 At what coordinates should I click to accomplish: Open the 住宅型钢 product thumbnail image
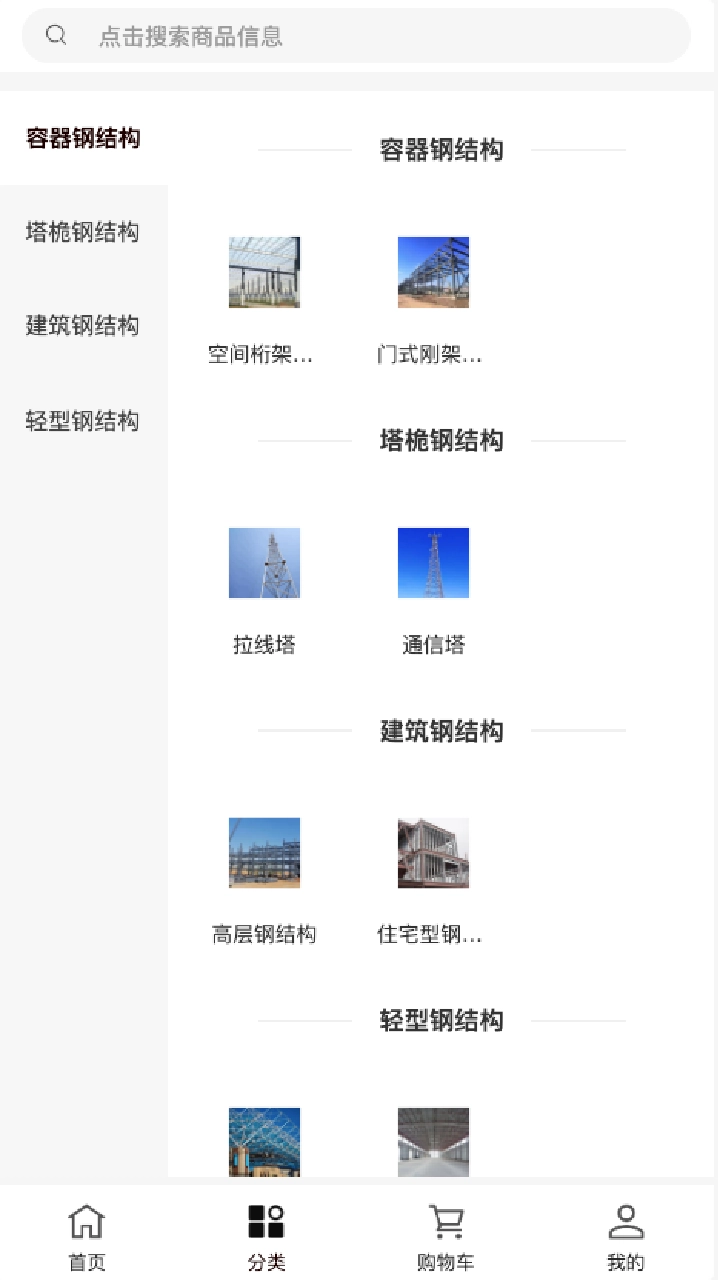click(x=433, y=853)
